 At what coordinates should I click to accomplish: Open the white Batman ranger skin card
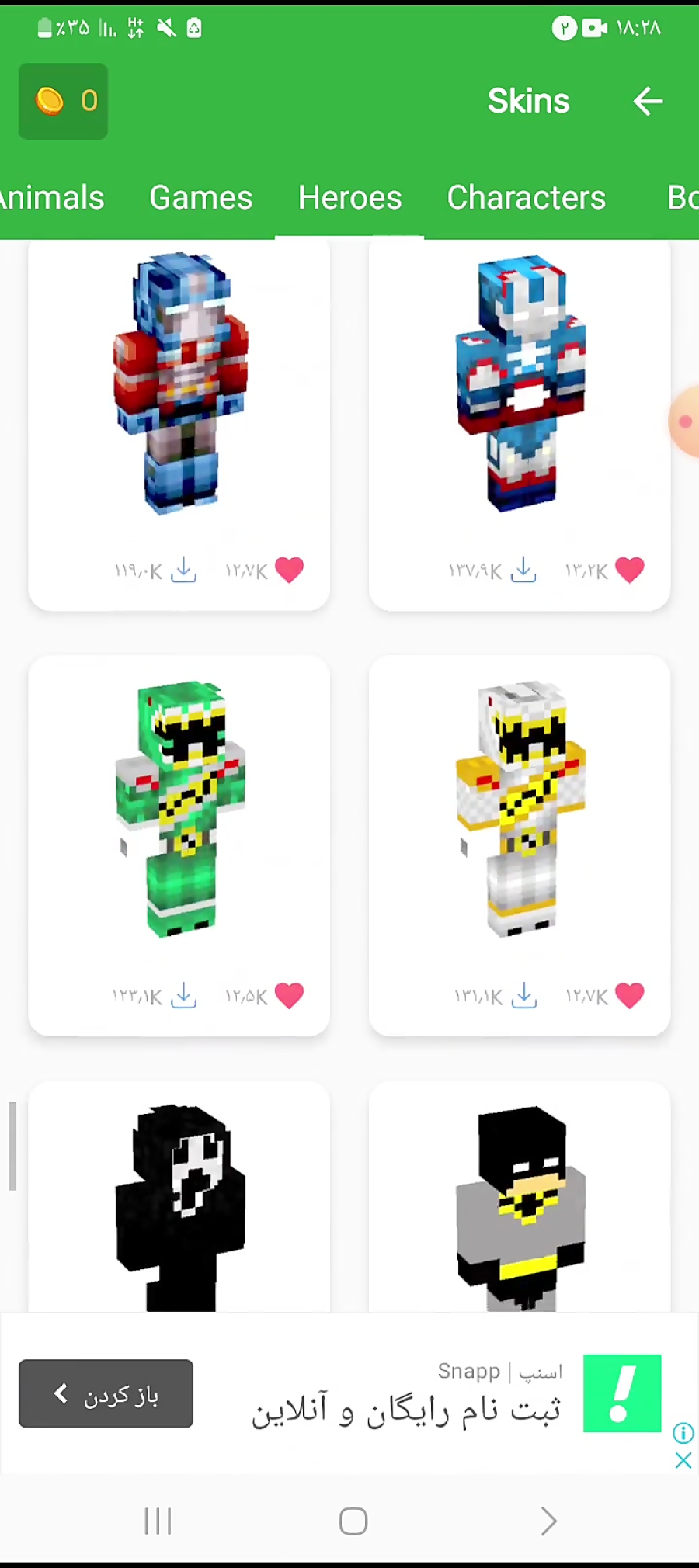click(520, 811)
